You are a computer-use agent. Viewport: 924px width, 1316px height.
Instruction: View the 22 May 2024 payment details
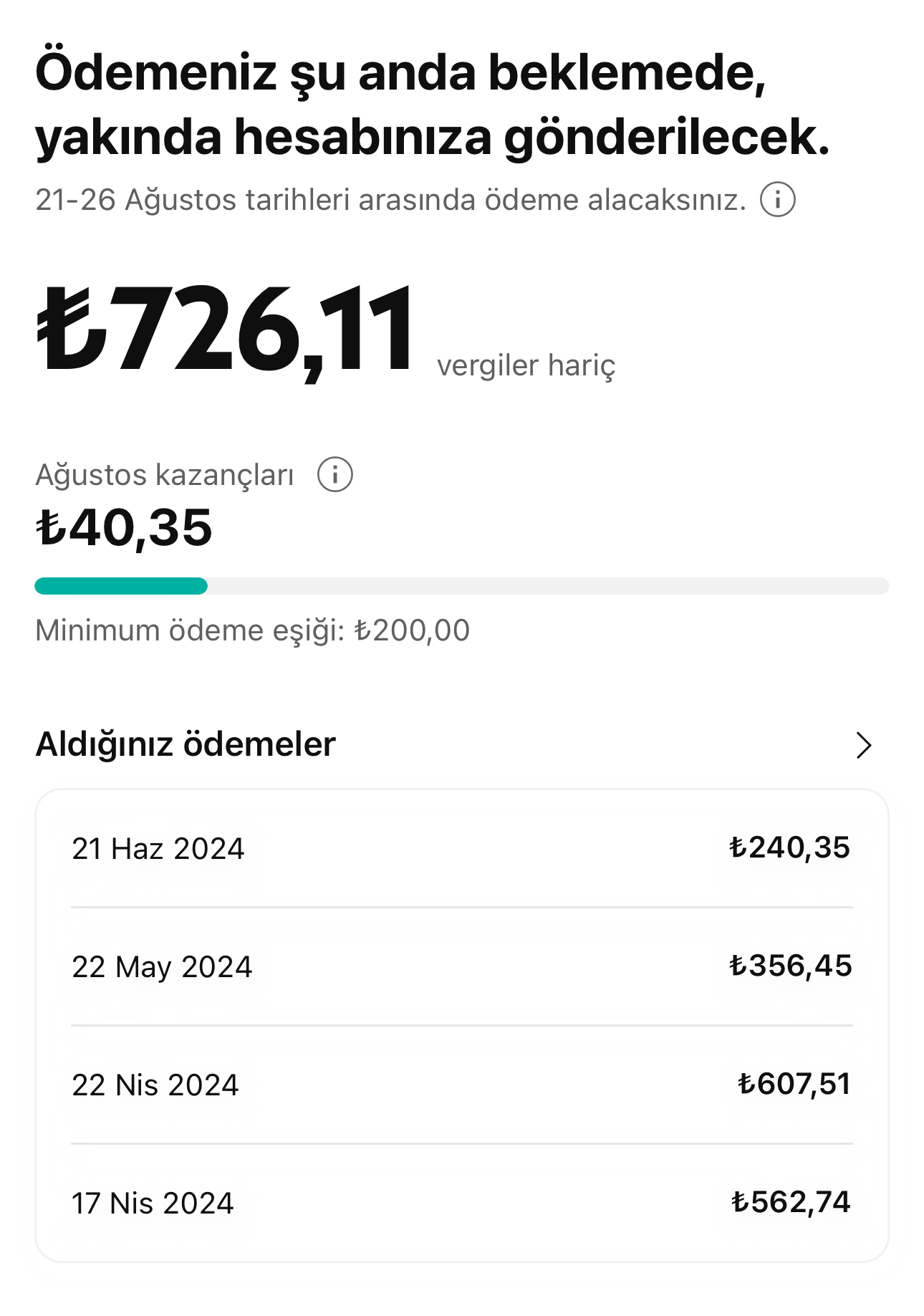click(461, 966)
